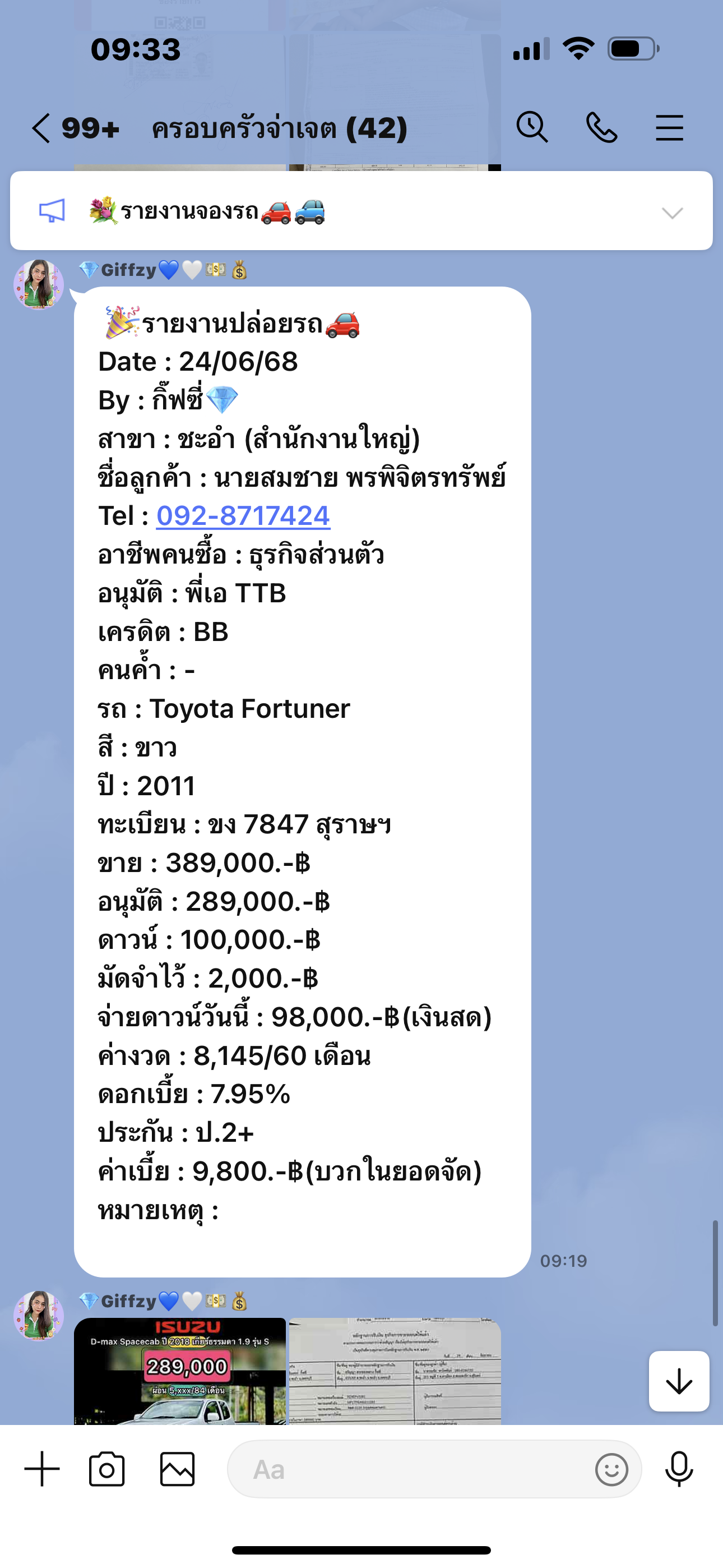Open the Isuzu D-max photo
The width and height of the screenshot is (723, 1568).
click(x=179, y=1371)
